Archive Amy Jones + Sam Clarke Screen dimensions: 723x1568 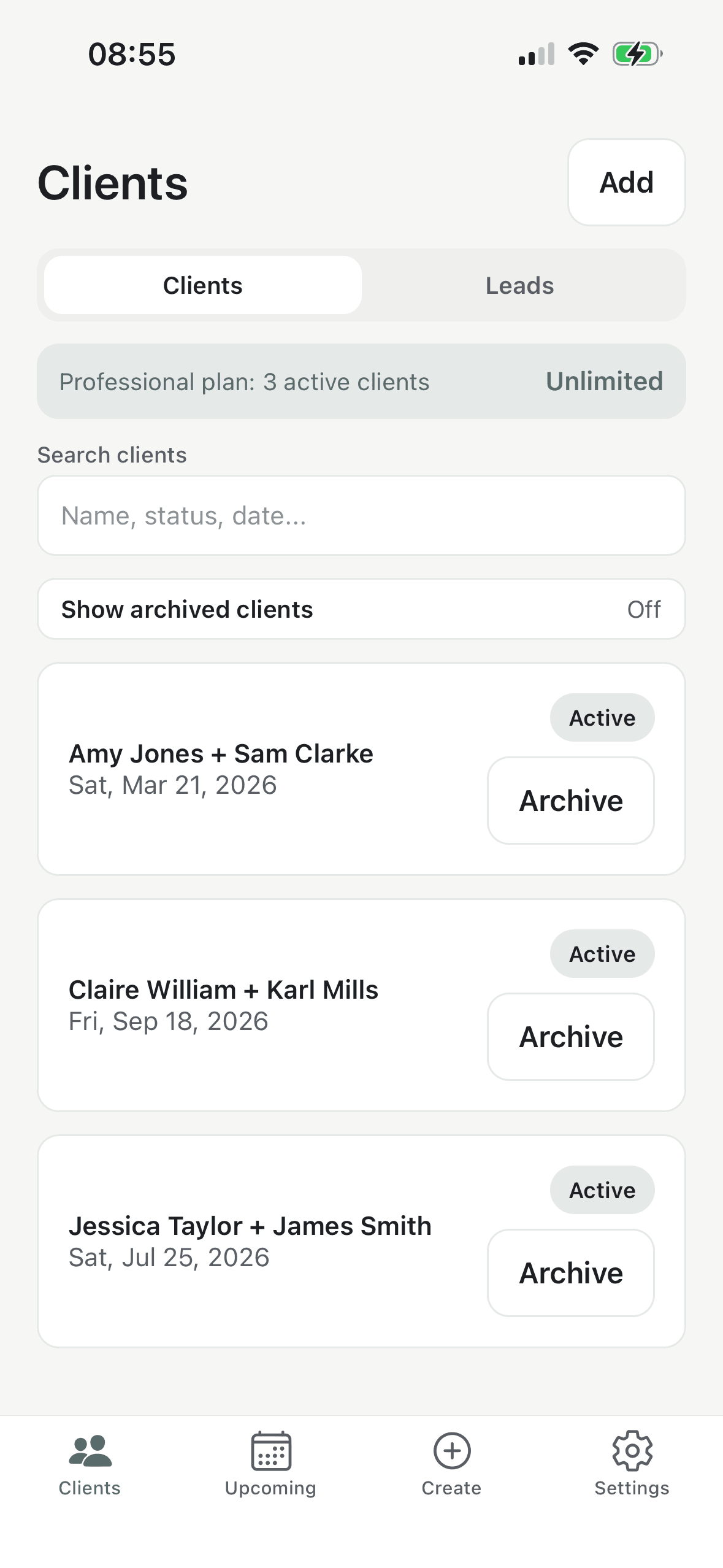[x=570, y=800]
